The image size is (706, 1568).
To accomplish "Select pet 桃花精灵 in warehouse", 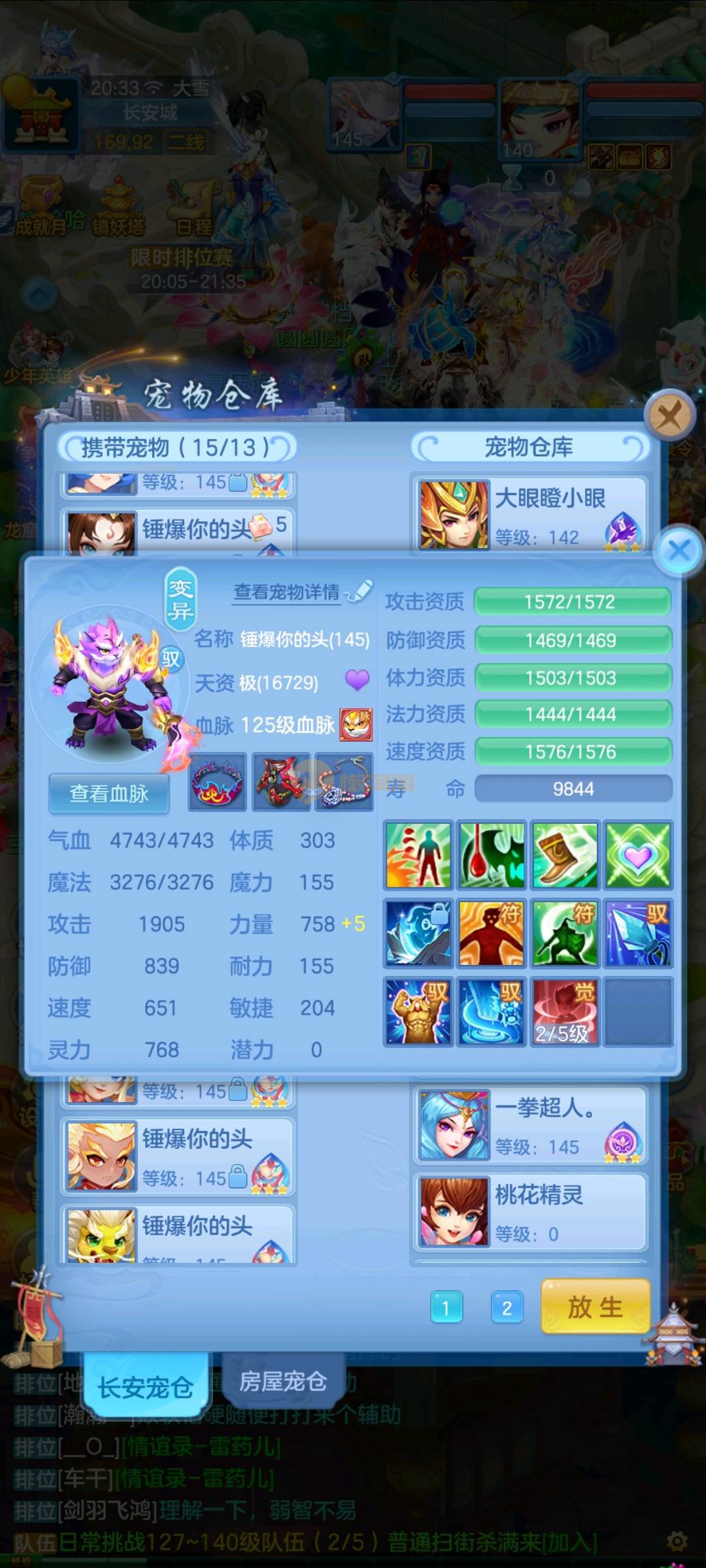I will tap(529, 1212).
